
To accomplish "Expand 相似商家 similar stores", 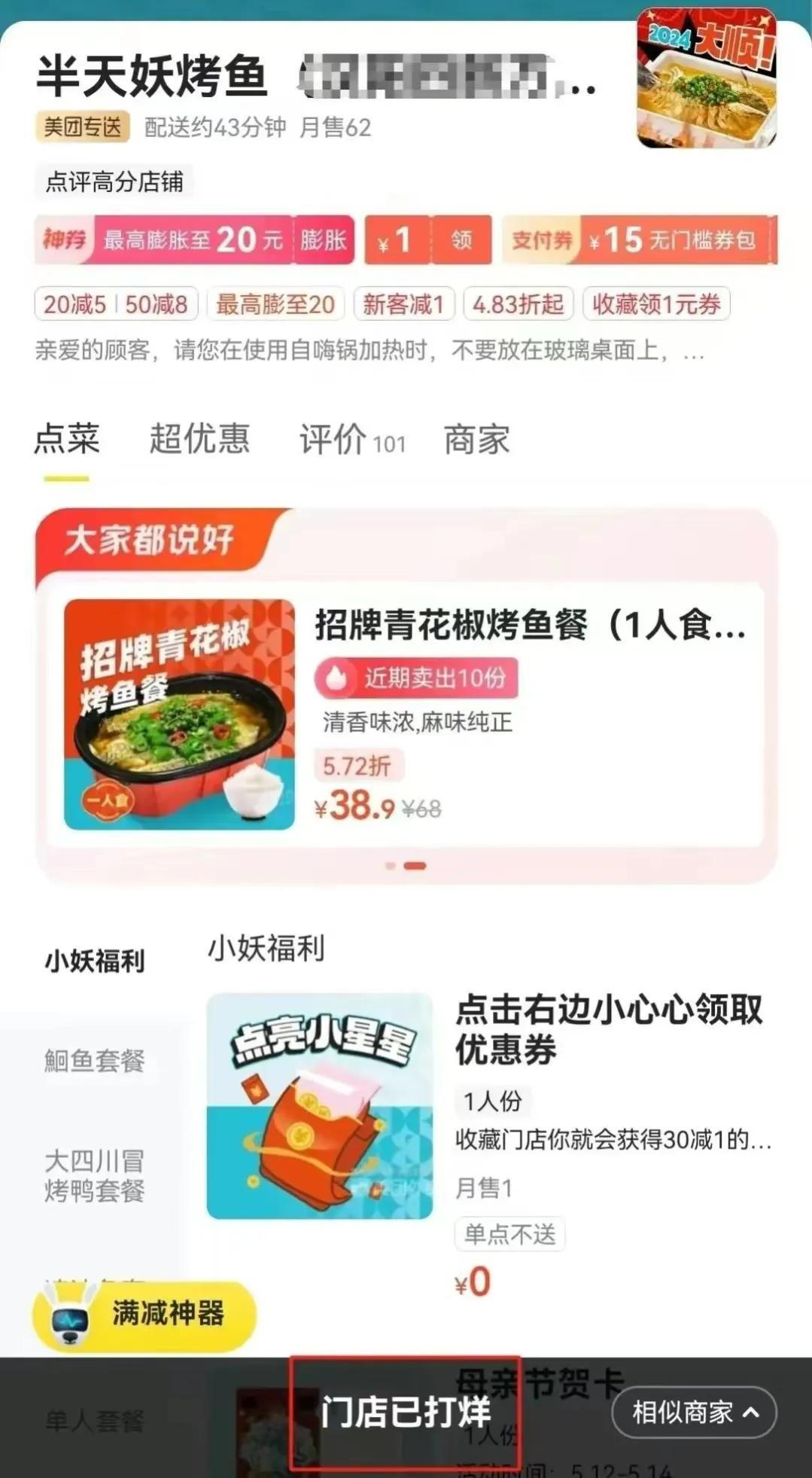I will point(694,1412).
